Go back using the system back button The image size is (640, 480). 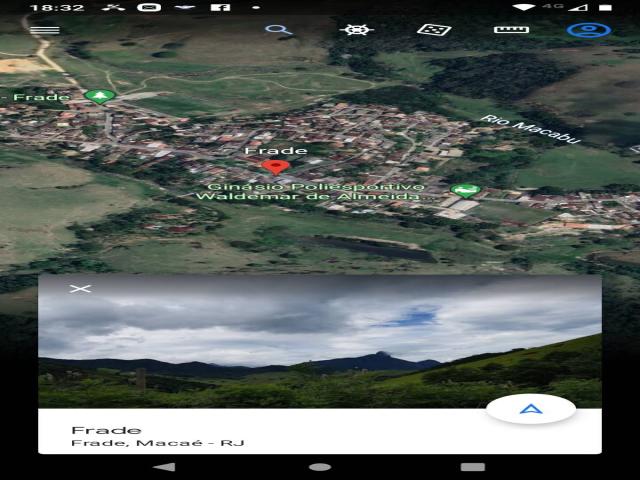[164, 467]
